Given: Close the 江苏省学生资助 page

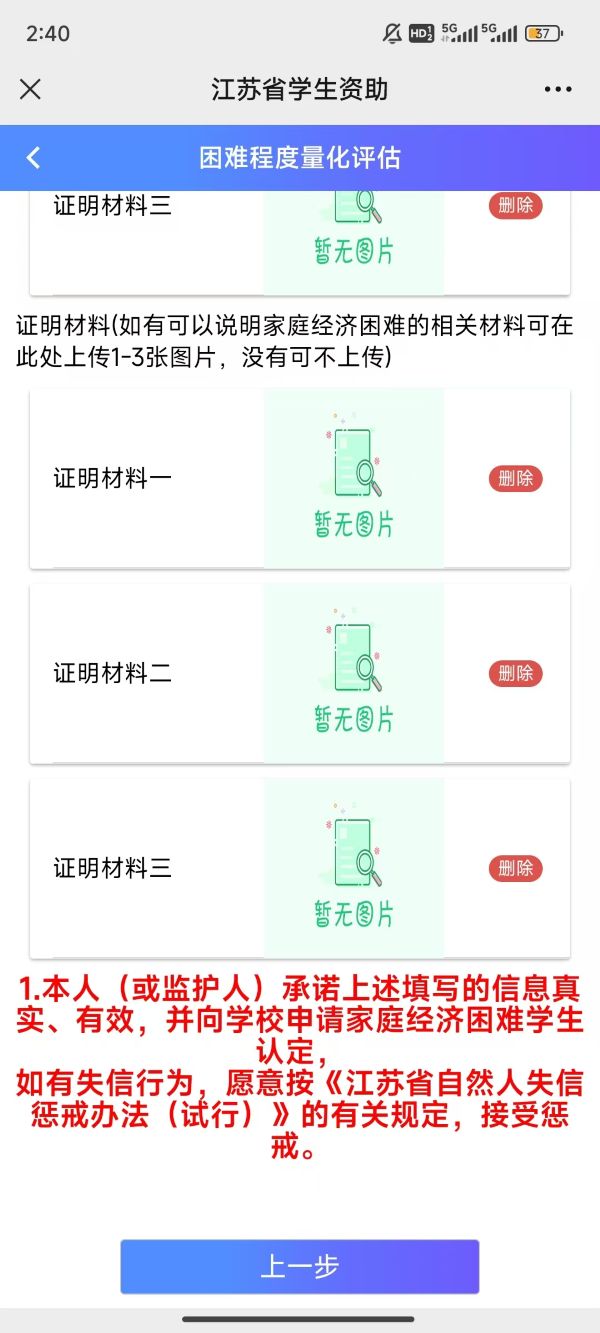Looking at the screenshot, I should (x=31, y=89).
